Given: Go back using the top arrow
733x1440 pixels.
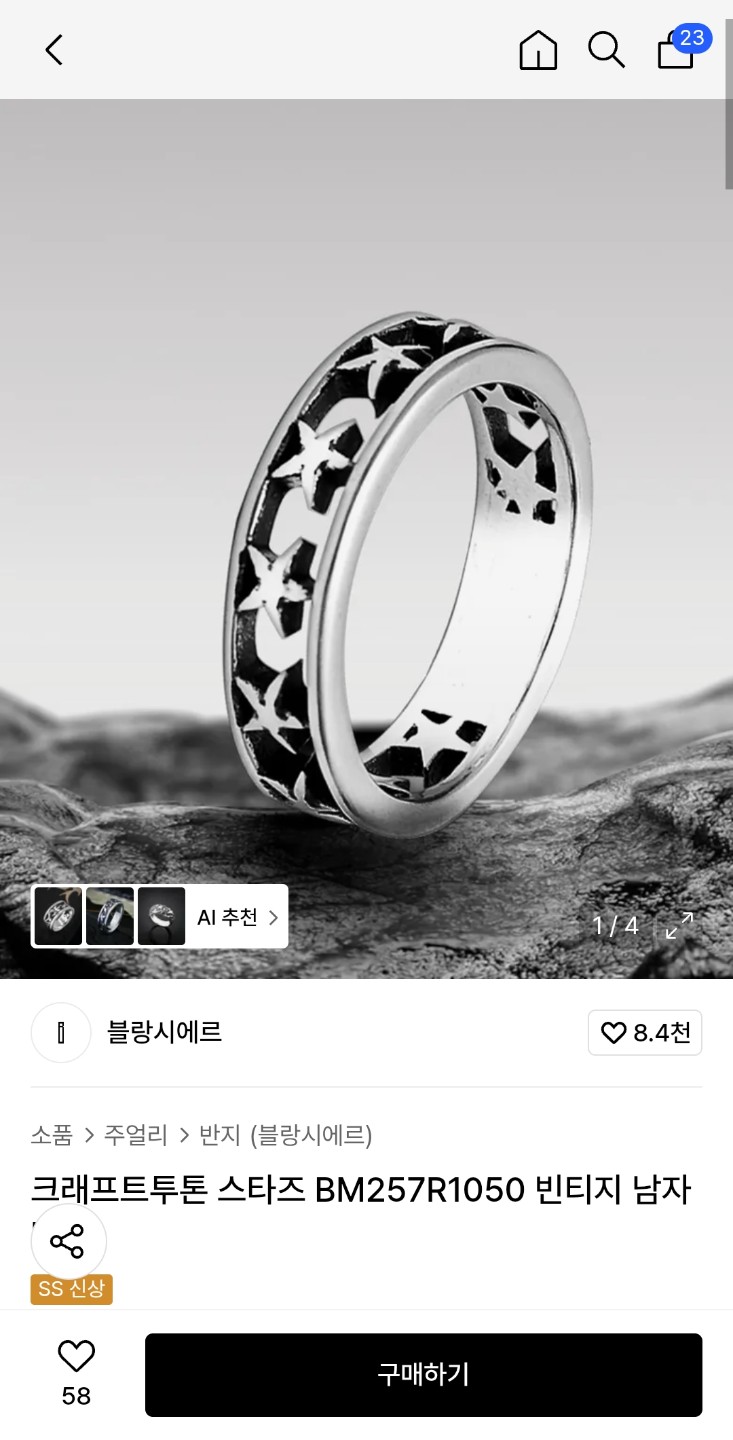Looking at the screenshot, I should point(54,49).
